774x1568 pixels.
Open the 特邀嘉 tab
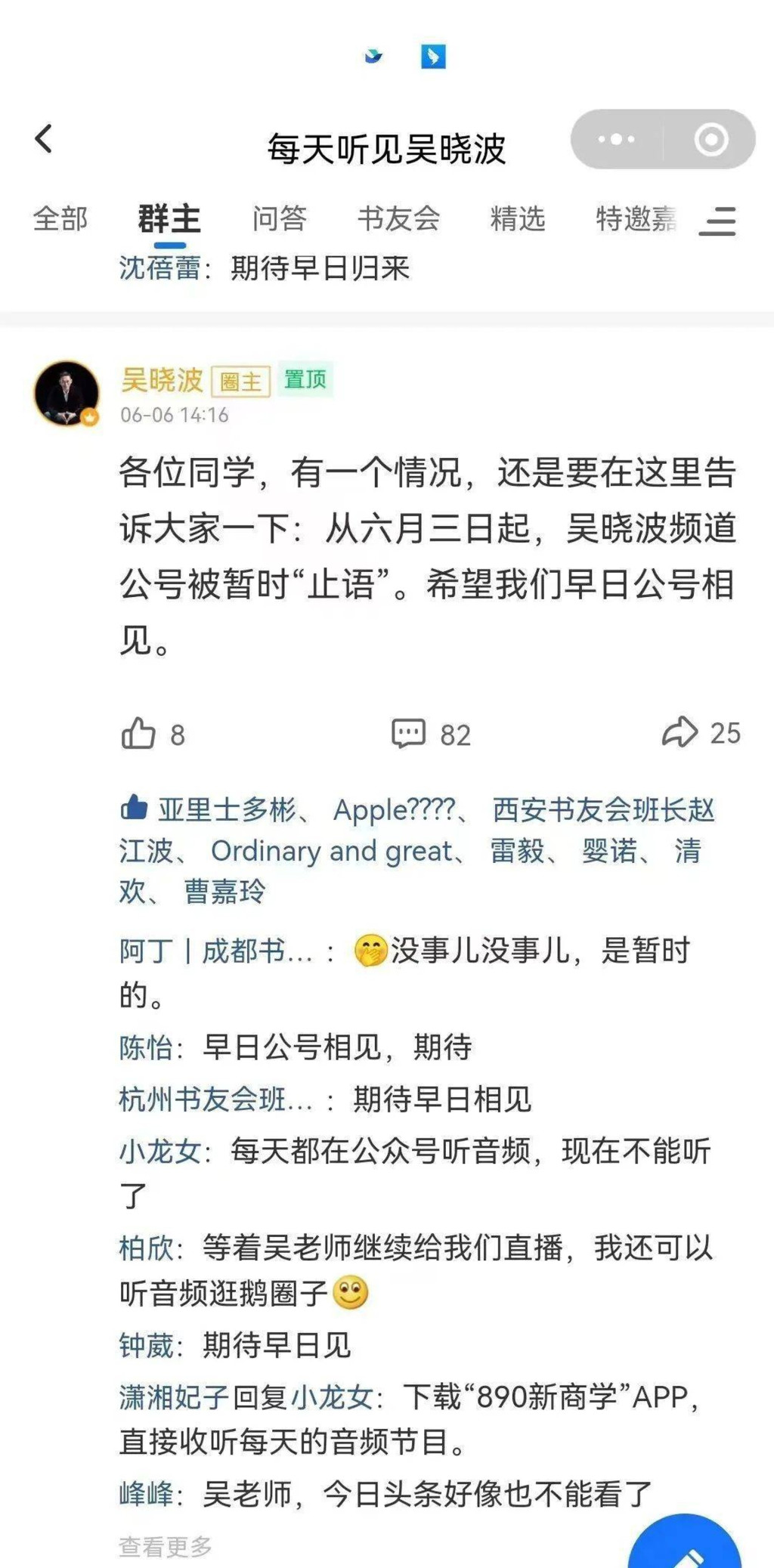point(635,219)
